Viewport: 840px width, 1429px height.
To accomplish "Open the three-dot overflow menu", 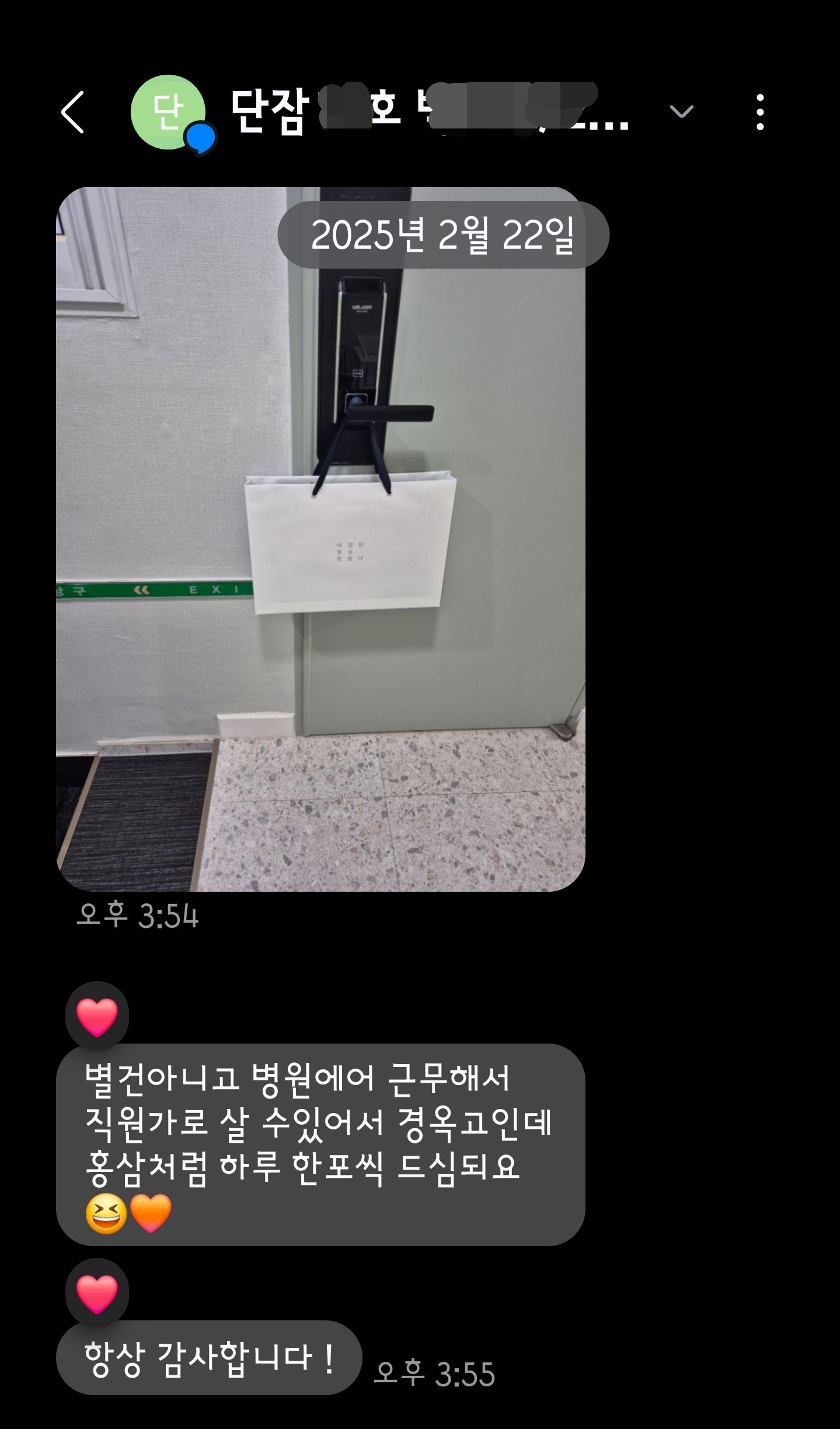I will [x=759, y=112].
